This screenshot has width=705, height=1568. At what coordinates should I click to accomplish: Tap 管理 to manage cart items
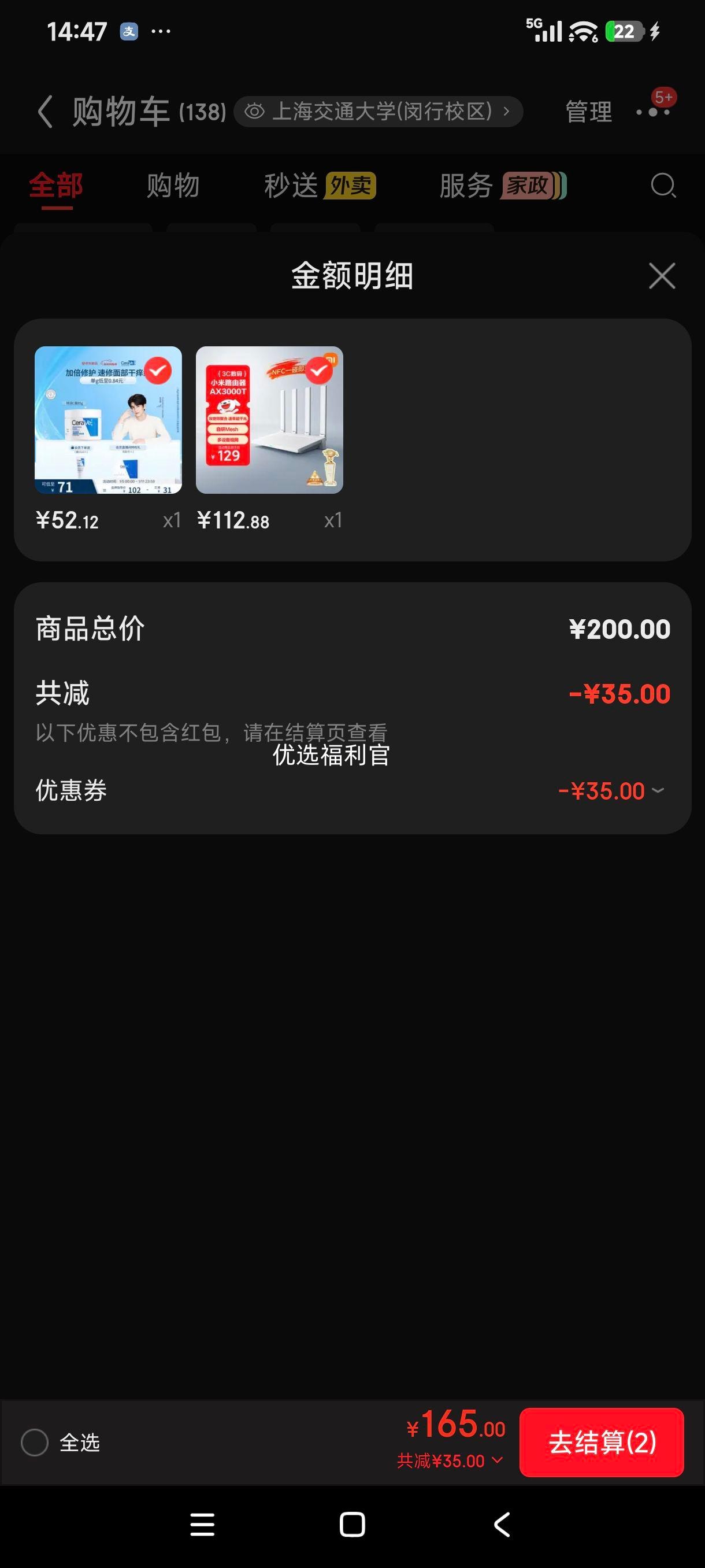tap(588, 112)
